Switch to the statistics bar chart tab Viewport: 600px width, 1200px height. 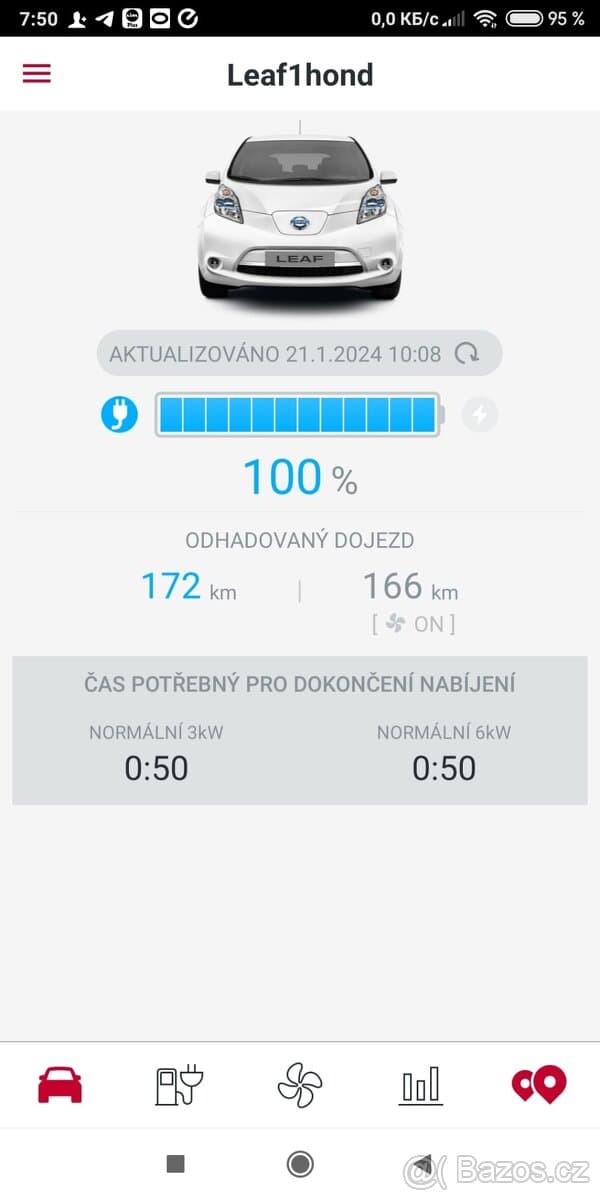click(420, 1085)
